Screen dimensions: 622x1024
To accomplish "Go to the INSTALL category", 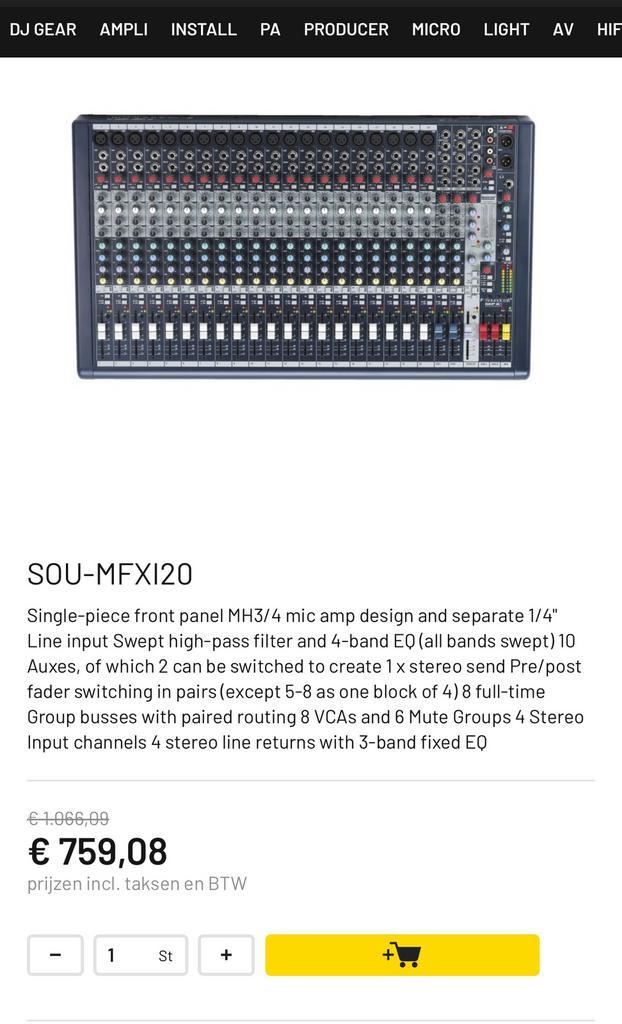I will 204,29.
